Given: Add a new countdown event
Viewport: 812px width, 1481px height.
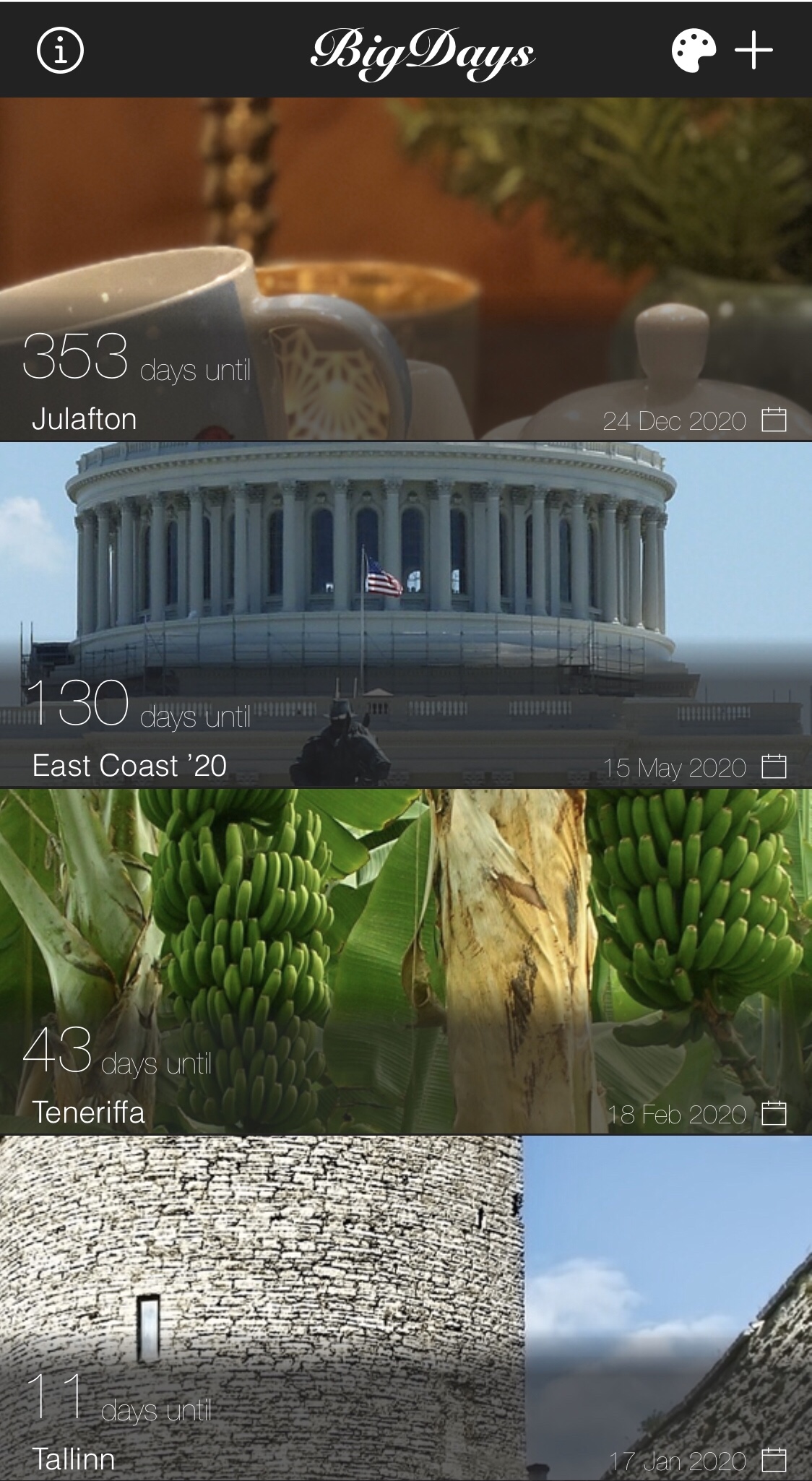Looking at the screenshot, I should click(x=753, y=51).
